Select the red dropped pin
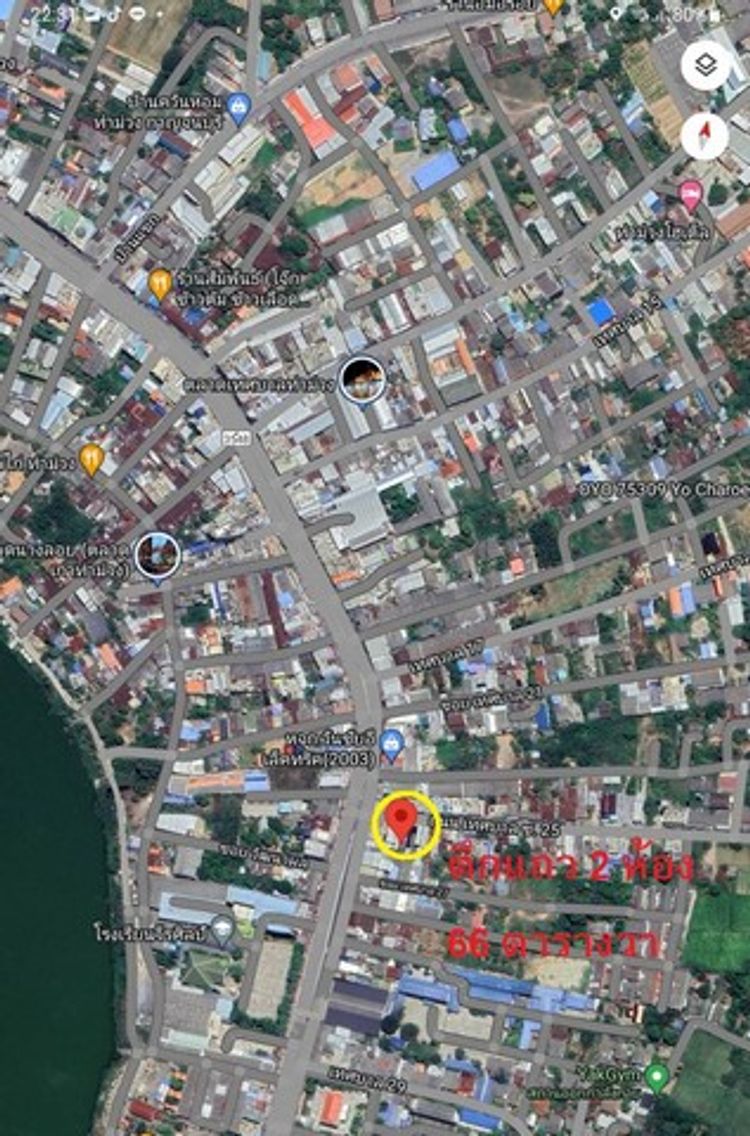The width and height of the screenshot is (750, 1136). point(402,819)
